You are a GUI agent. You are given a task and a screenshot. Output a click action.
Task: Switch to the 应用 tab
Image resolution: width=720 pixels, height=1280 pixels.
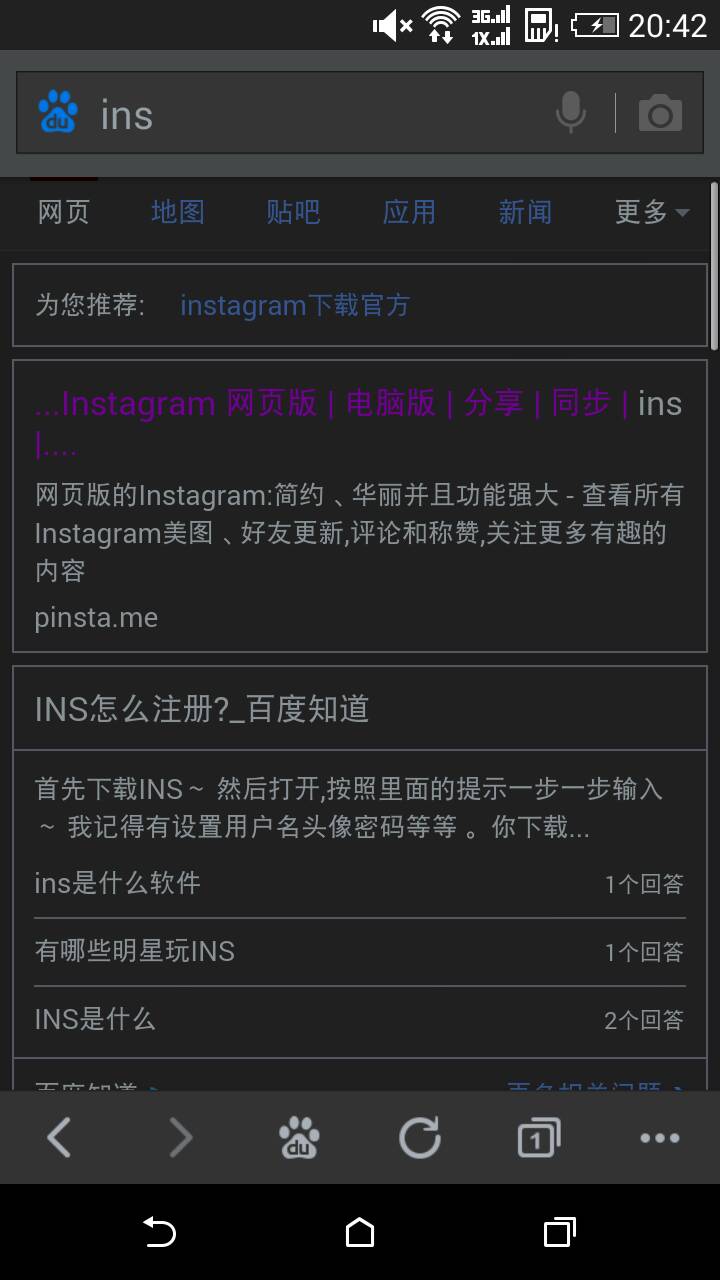pos(409,212)
